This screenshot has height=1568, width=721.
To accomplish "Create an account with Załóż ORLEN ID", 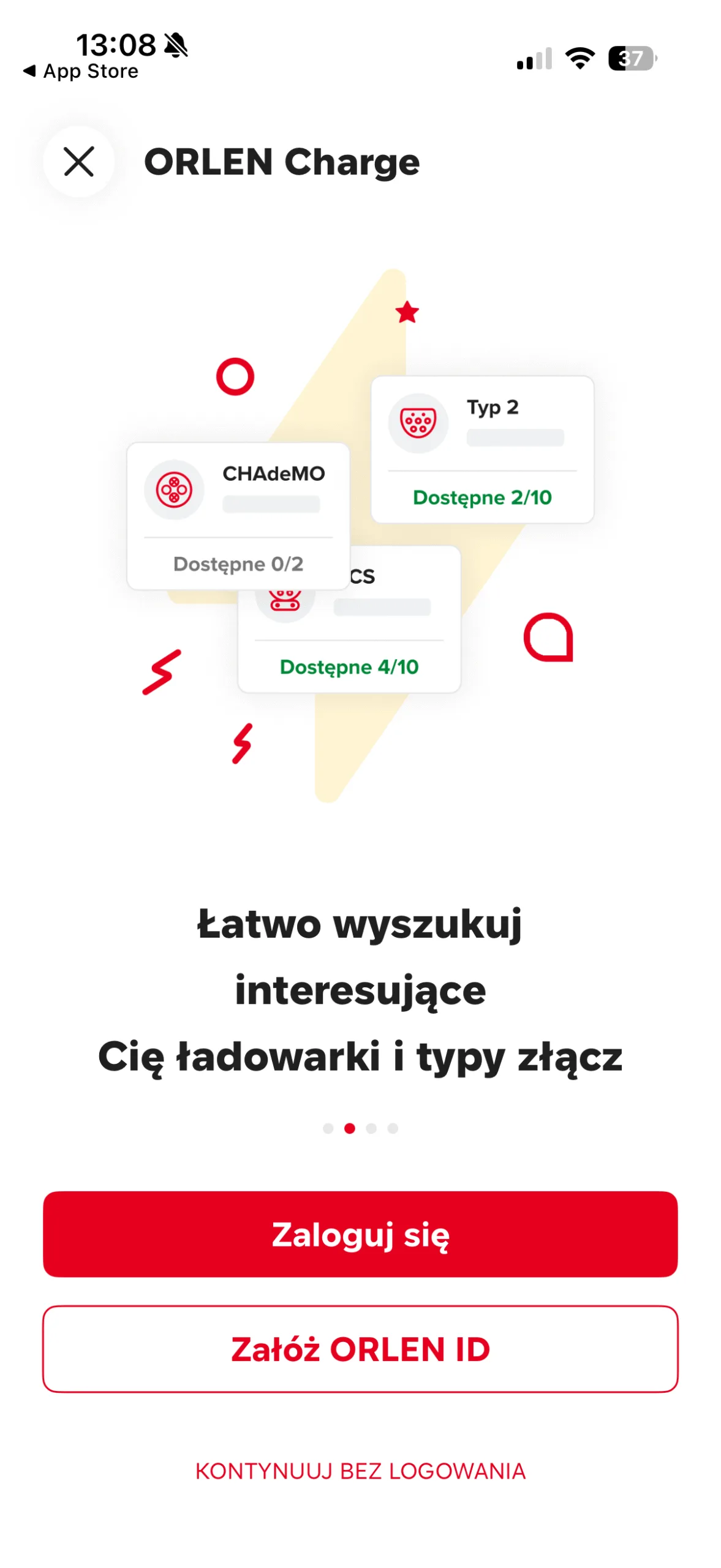I will coord(360,1349).
